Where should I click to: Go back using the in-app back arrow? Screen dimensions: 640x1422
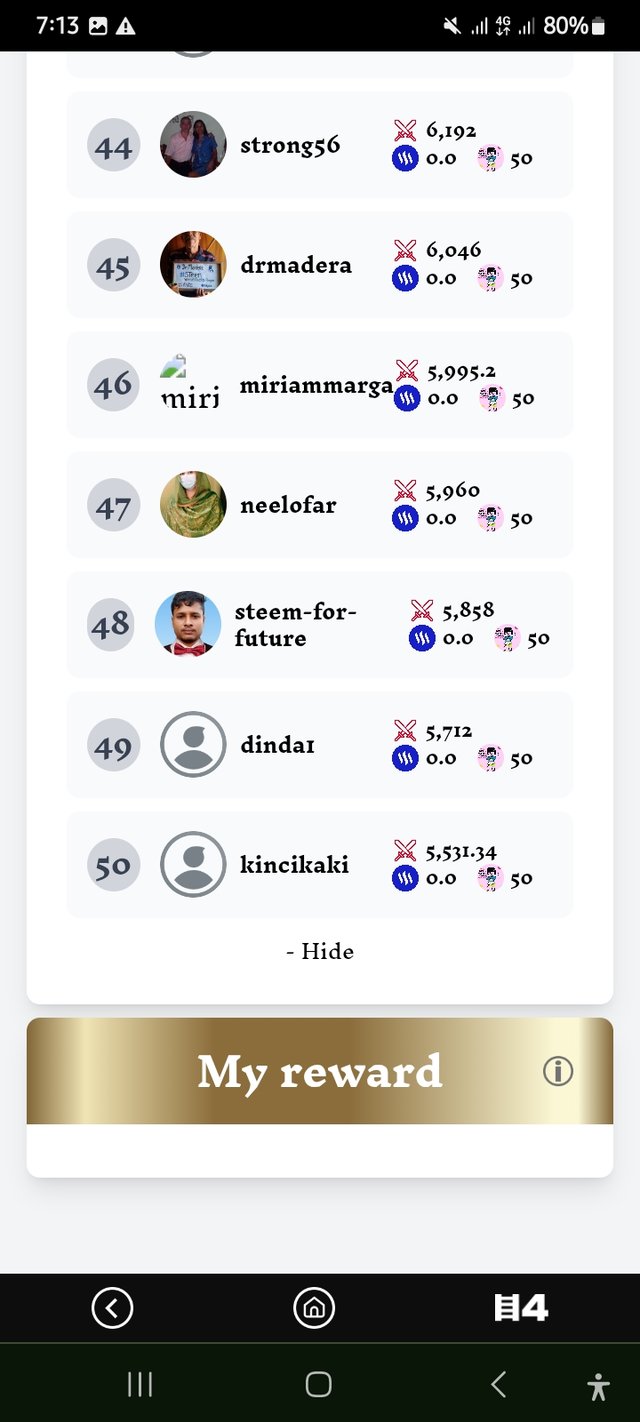pyautogui.click(x=112, y=1307)
